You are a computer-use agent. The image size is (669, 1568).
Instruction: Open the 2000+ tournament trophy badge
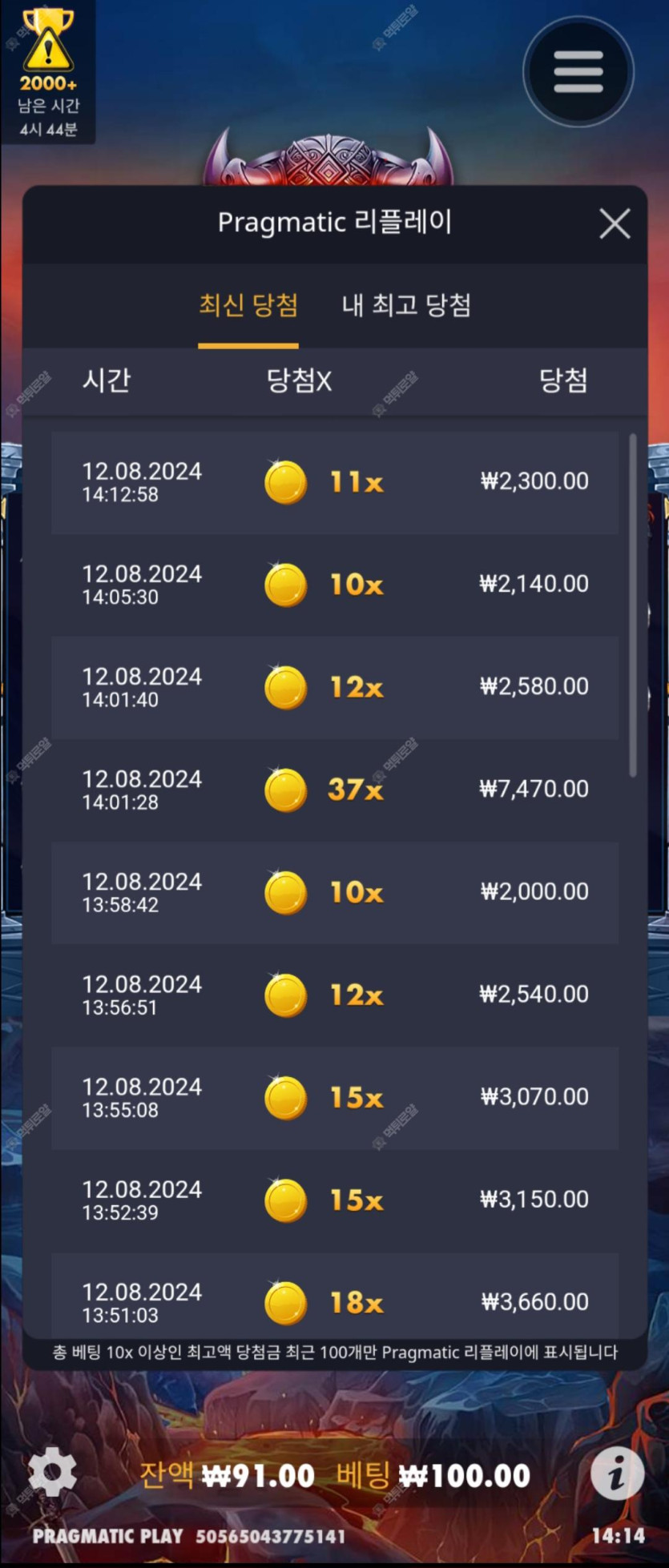click(48, 72)
